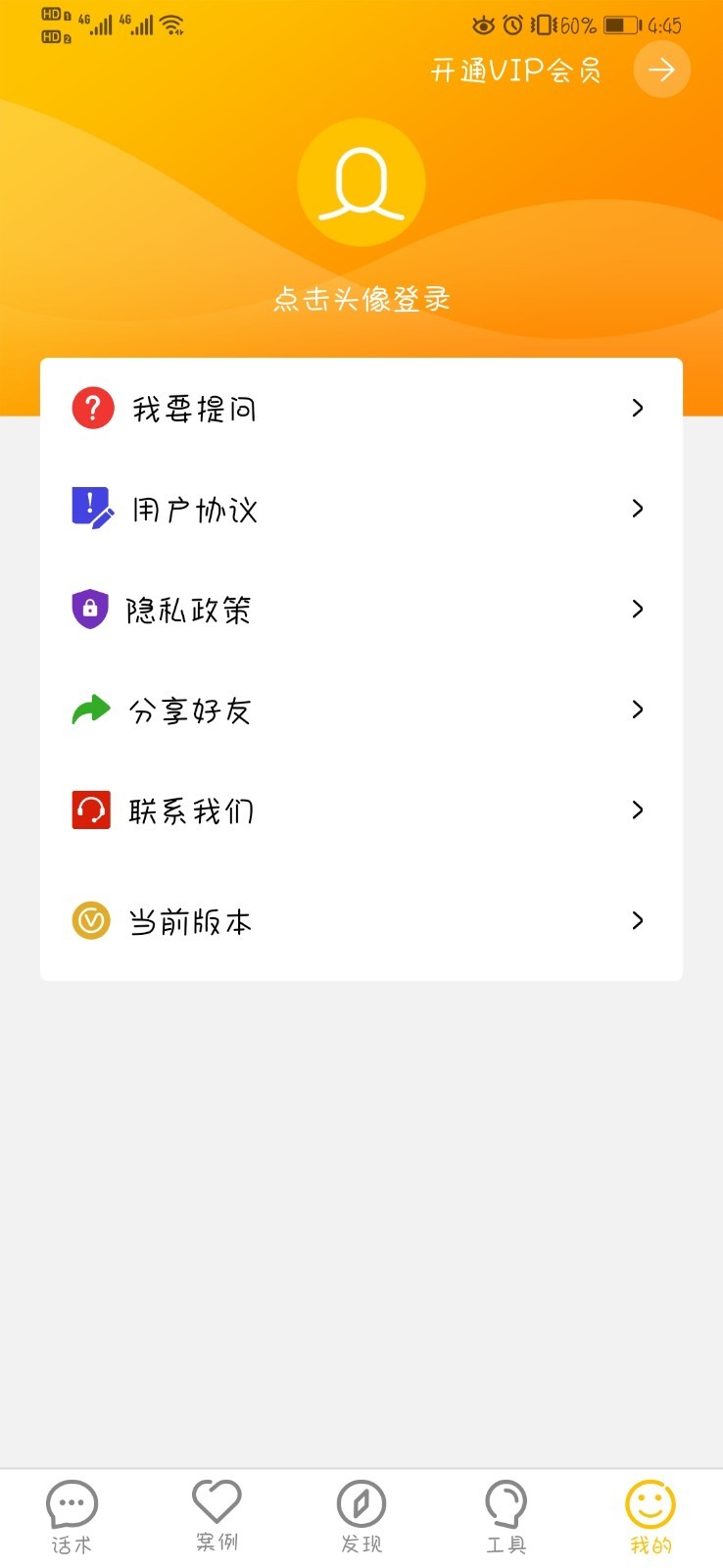The image size is (723, 1568).
Task: Tap the question mark icon beside 我要提问
Action: (x=90, y=408)
